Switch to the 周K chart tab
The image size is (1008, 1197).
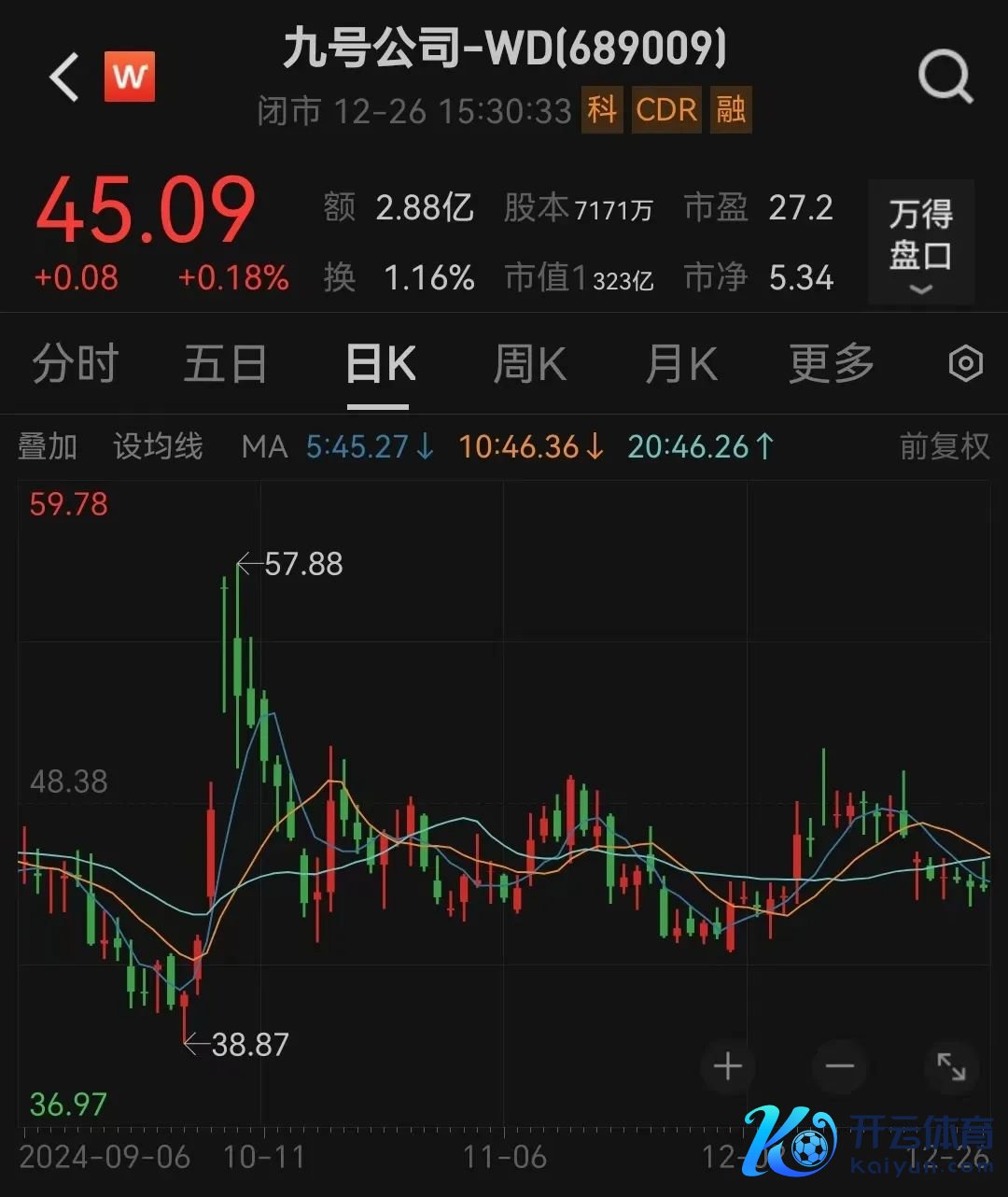529,364
